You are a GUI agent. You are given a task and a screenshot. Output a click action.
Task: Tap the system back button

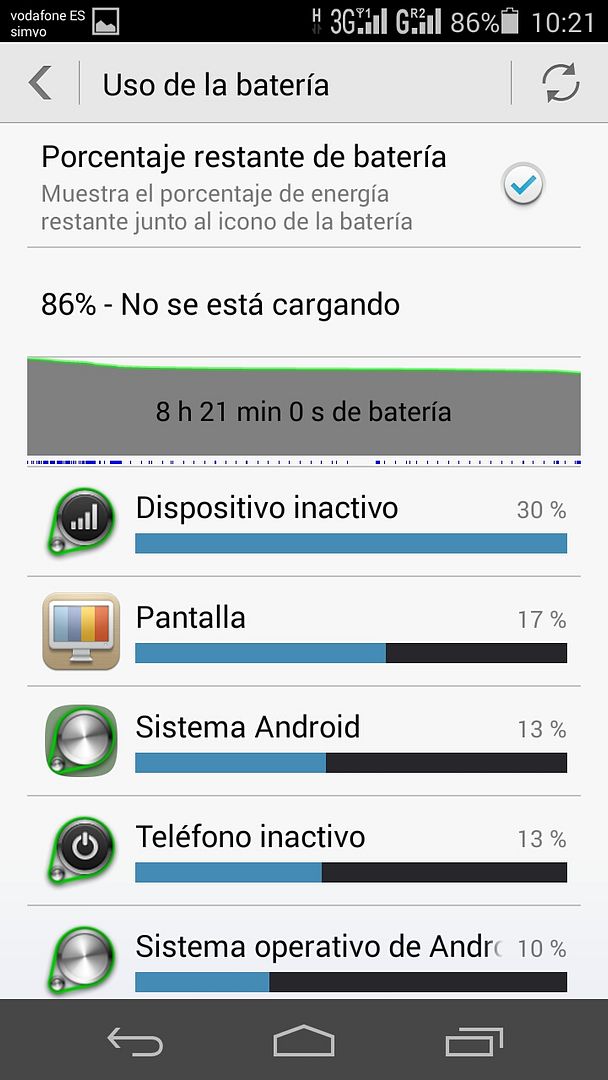[x=135, y=1042]
